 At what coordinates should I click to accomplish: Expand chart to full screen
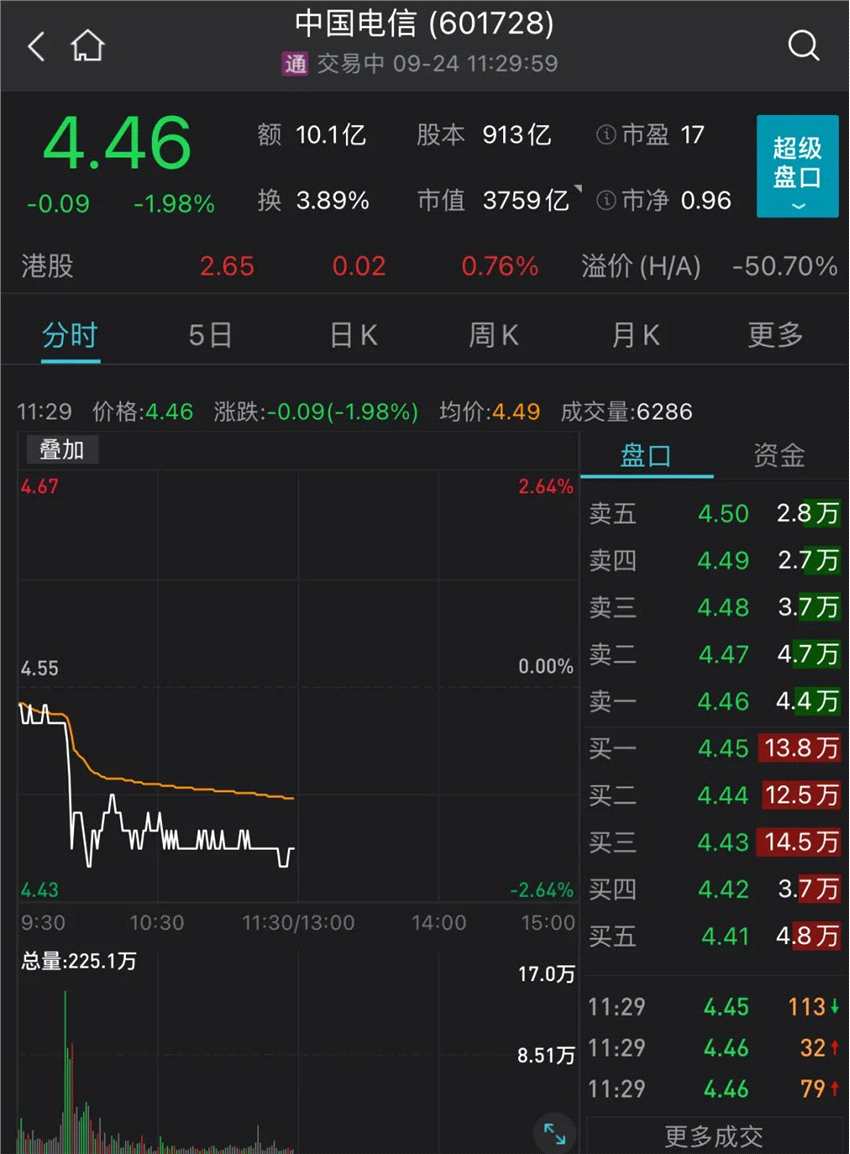tap(554, 1133)
